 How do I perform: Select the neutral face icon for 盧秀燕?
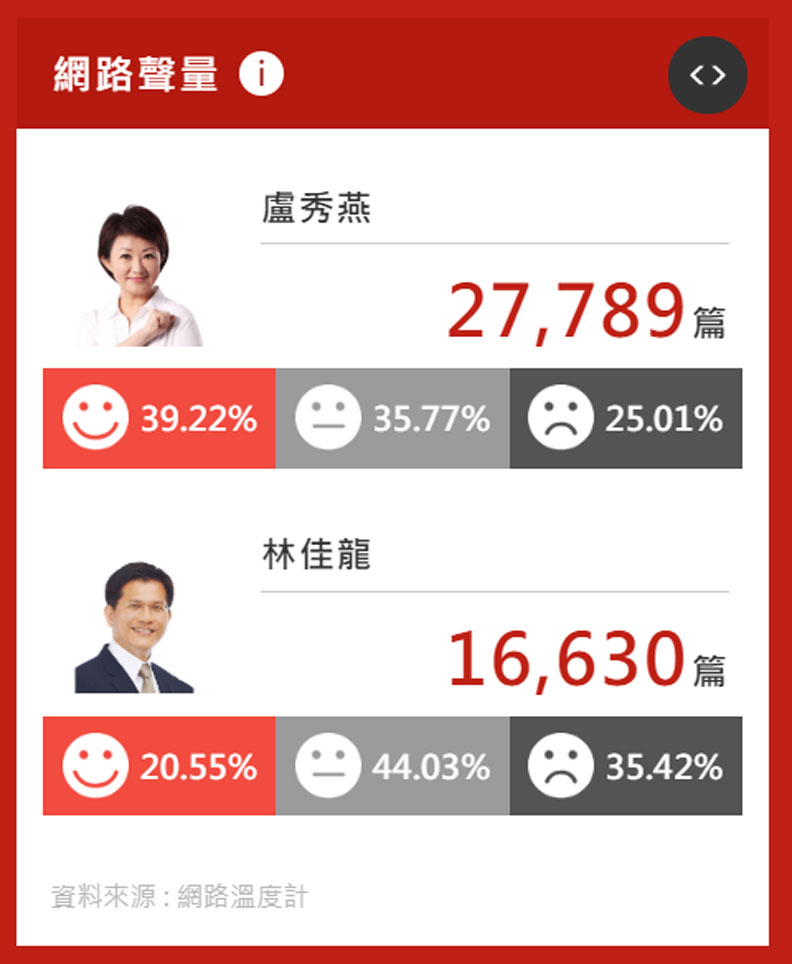pyautogui.click(x=327, y=418)
